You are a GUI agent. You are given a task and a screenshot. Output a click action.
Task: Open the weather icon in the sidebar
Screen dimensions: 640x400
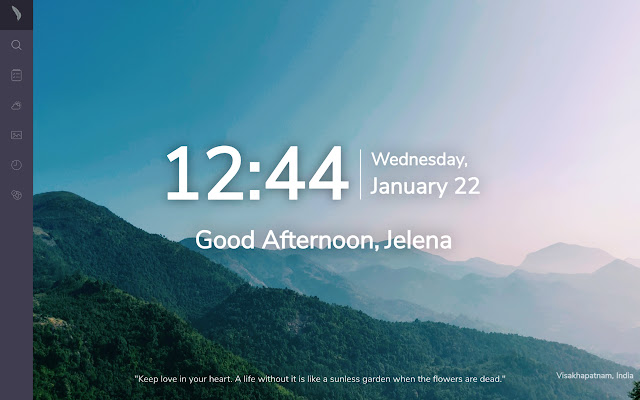(x=16, y=105)
